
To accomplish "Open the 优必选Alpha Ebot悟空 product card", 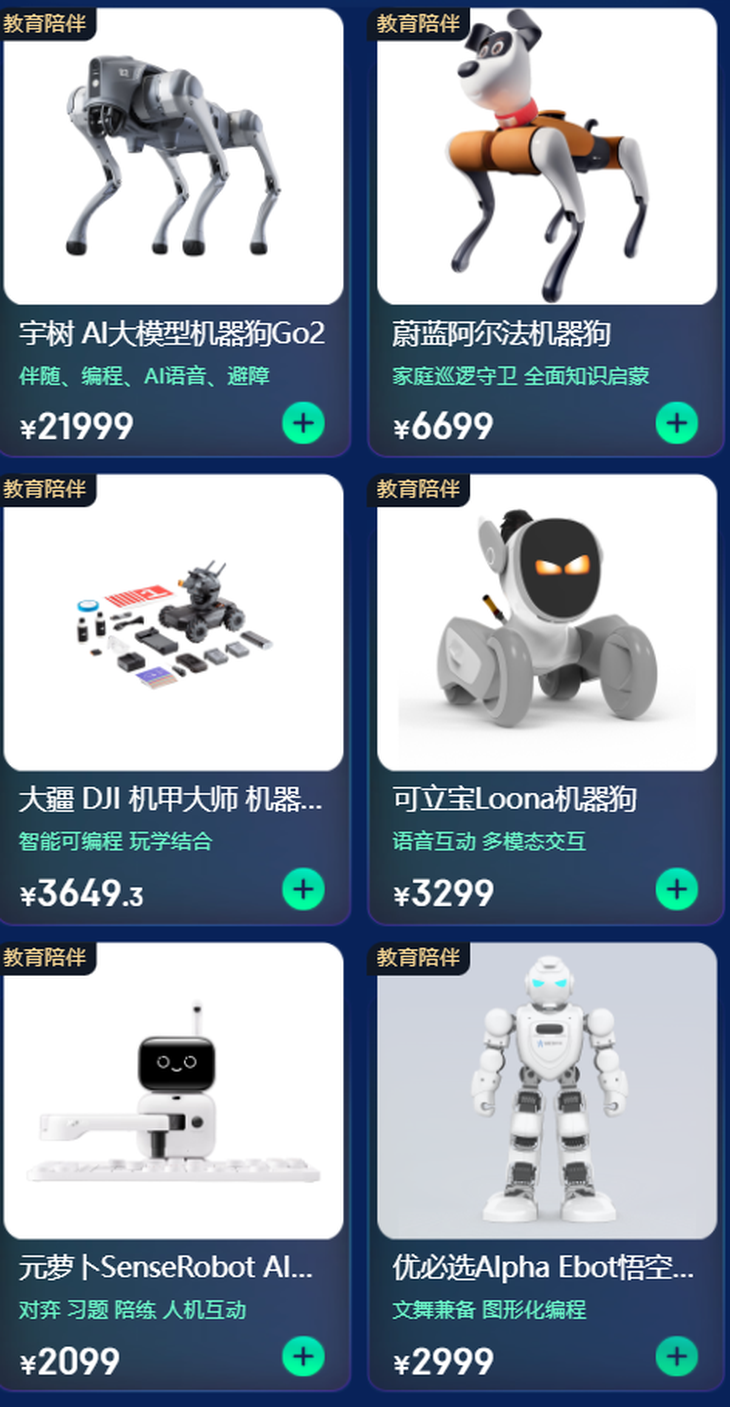I will [x=547, y=1092].
